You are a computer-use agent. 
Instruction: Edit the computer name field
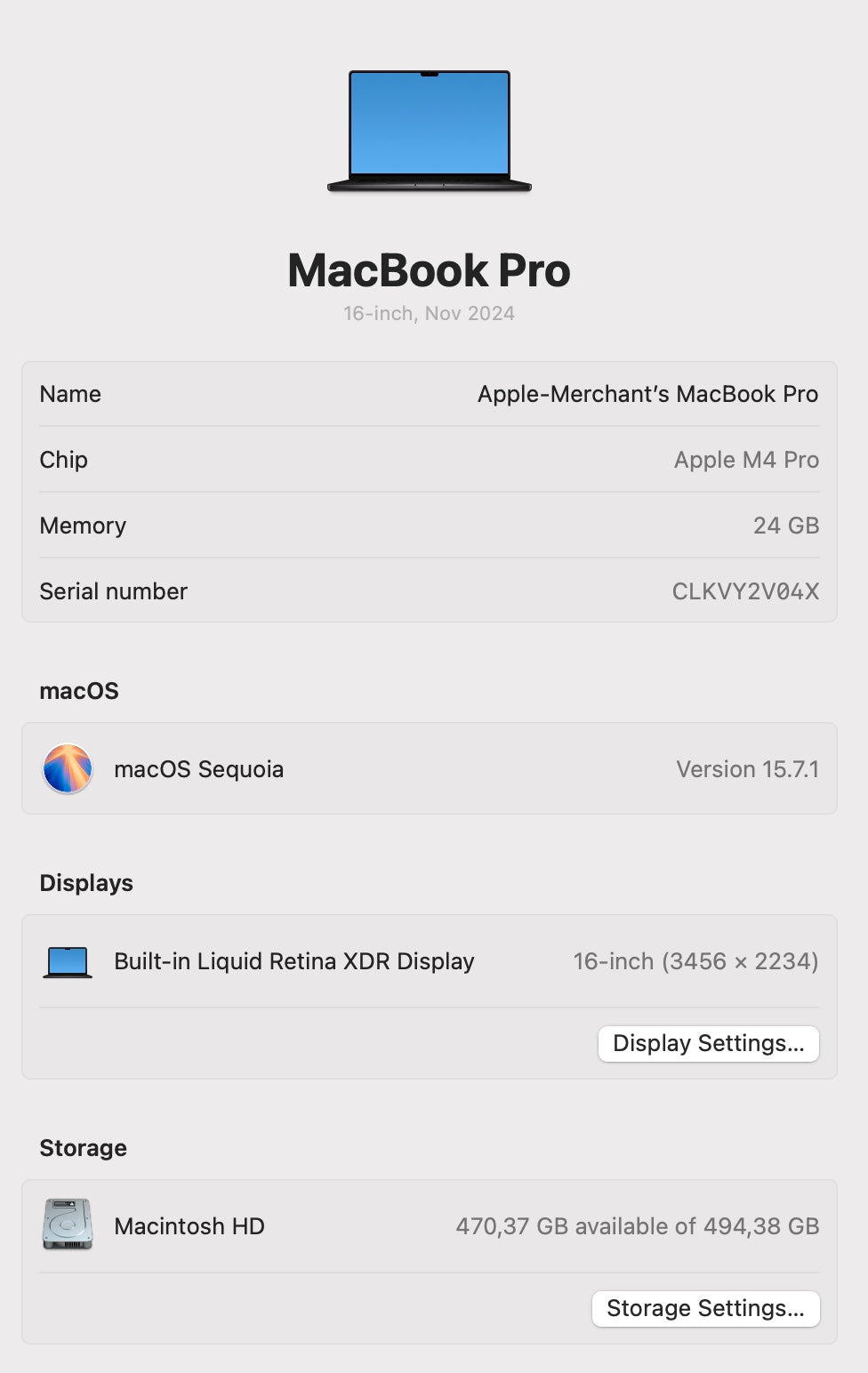[647, 394]
